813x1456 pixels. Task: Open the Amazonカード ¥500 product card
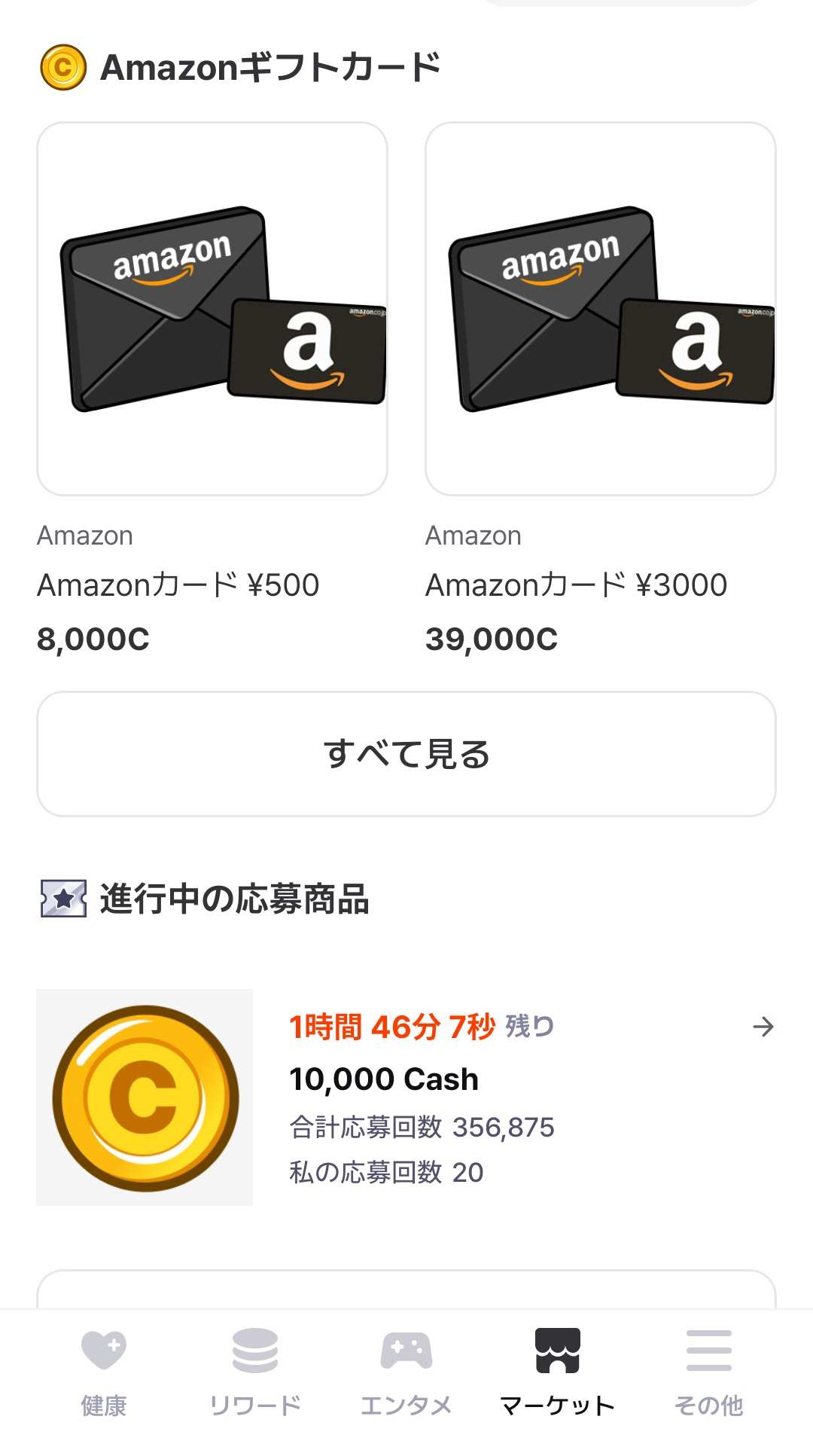pyautogui.click(x=212, y=309)
